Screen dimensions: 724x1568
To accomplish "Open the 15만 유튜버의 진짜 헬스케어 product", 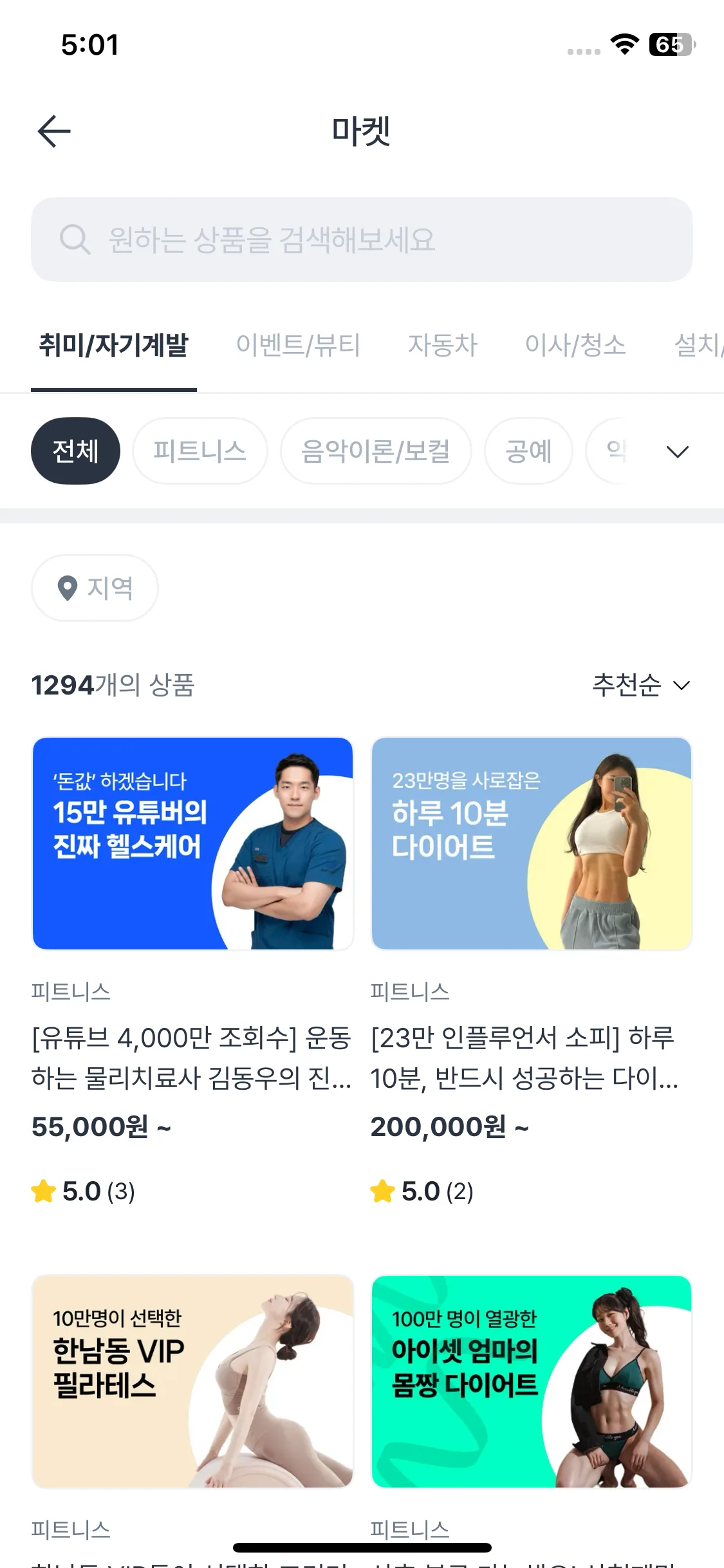I will (192, 843).
